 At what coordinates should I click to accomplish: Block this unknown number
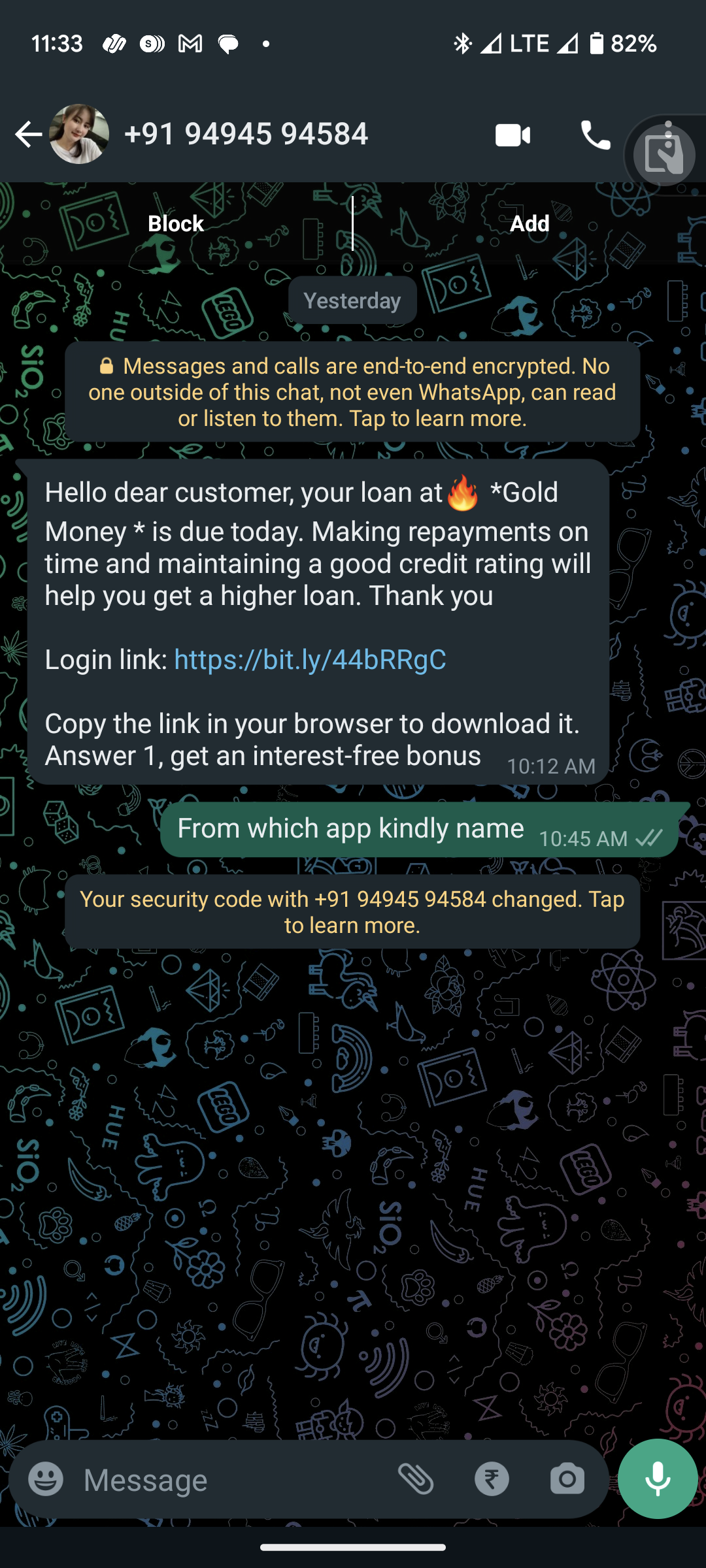175,223
